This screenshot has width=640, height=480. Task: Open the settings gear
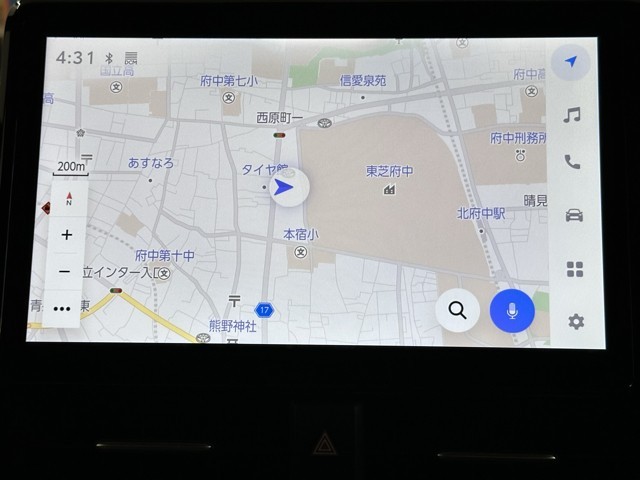pos(575,321)
